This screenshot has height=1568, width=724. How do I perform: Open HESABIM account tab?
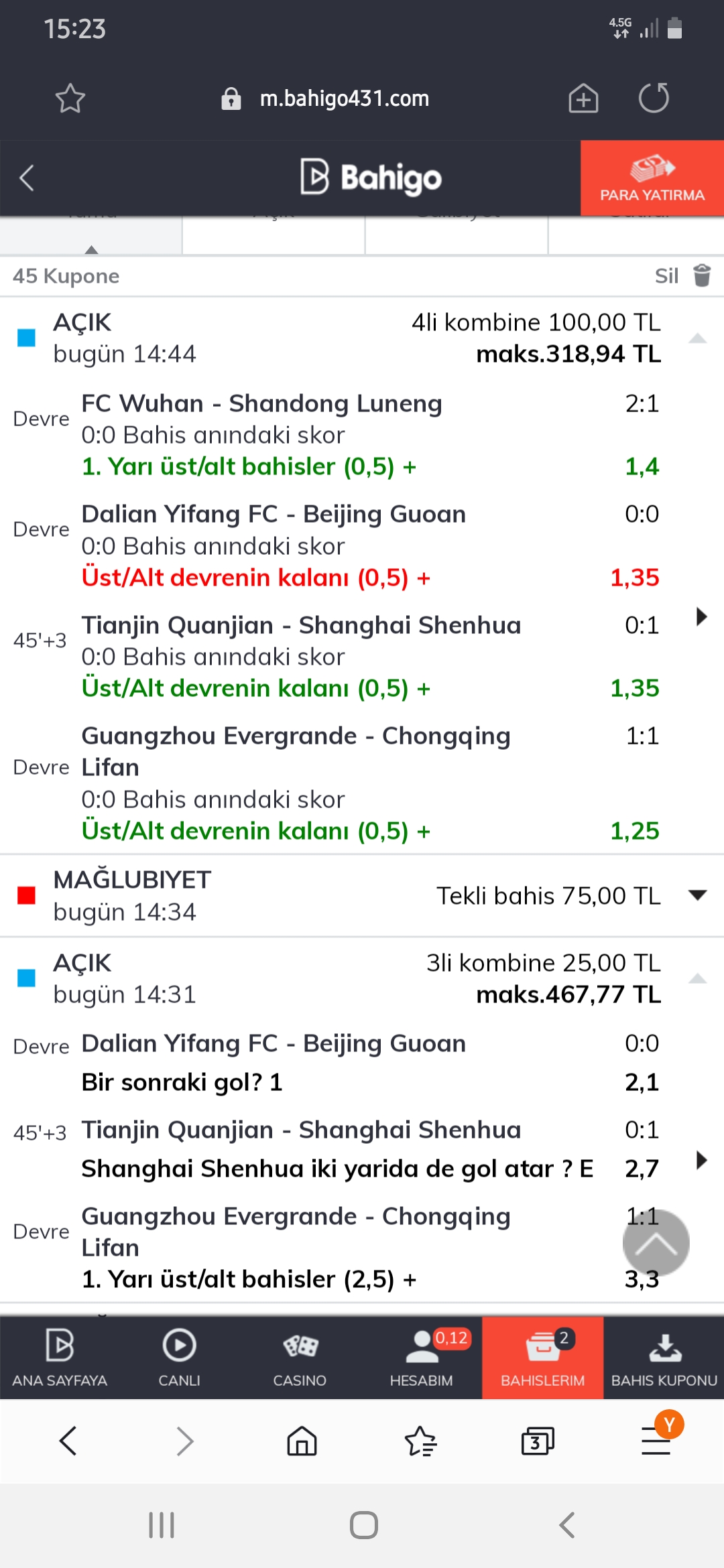422,1358
